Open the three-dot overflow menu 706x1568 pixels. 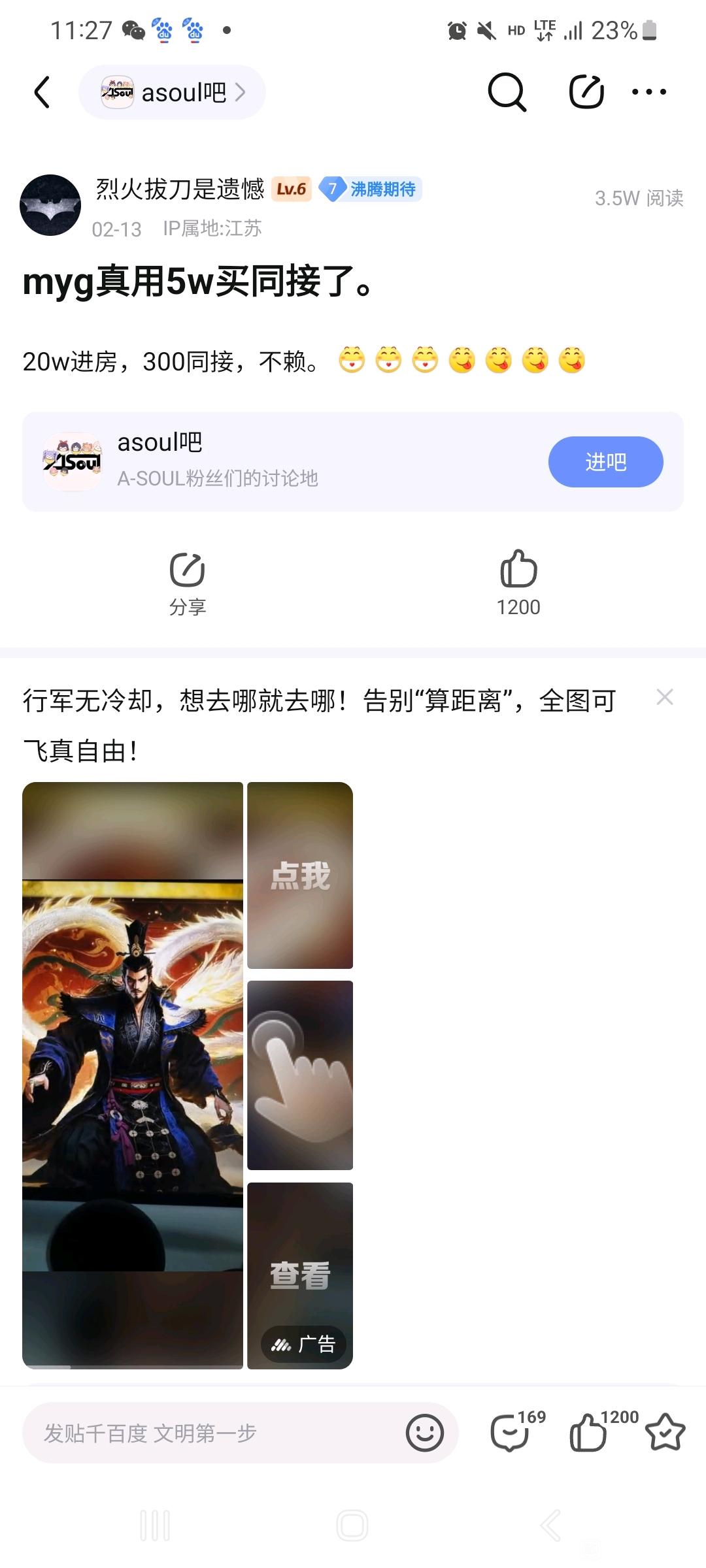click(649, 92)
